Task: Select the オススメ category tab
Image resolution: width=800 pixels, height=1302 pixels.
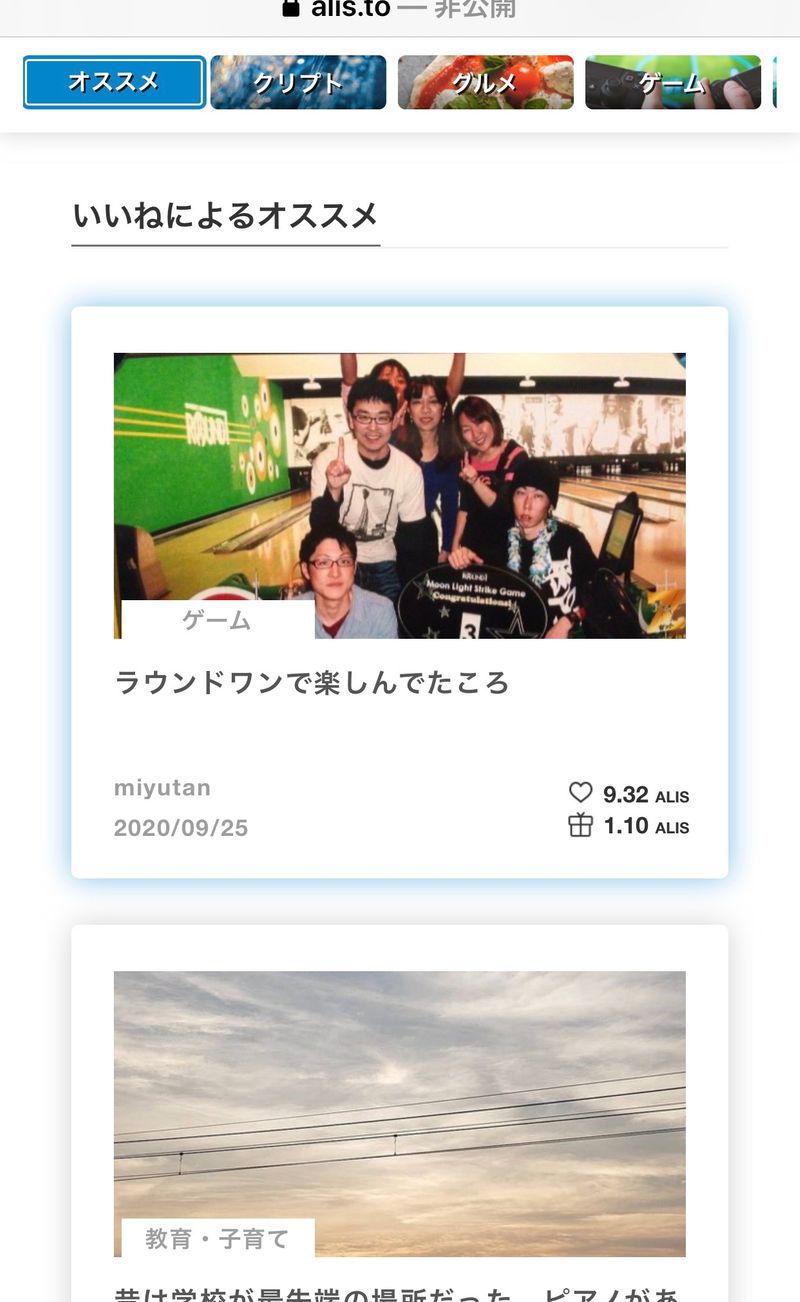Action: [x=114, y=82]
